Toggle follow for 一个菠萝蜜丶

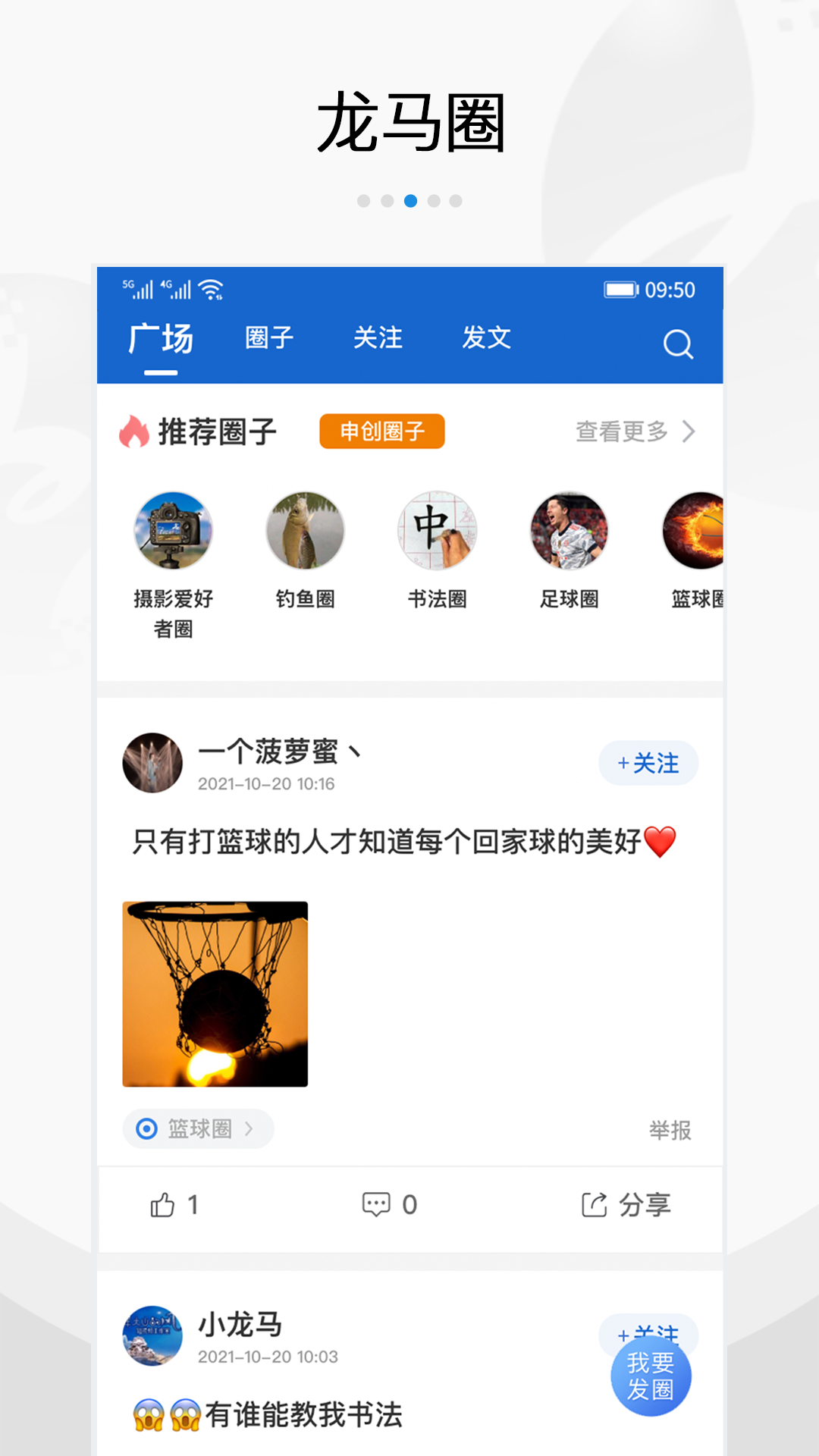pos(648,764)
